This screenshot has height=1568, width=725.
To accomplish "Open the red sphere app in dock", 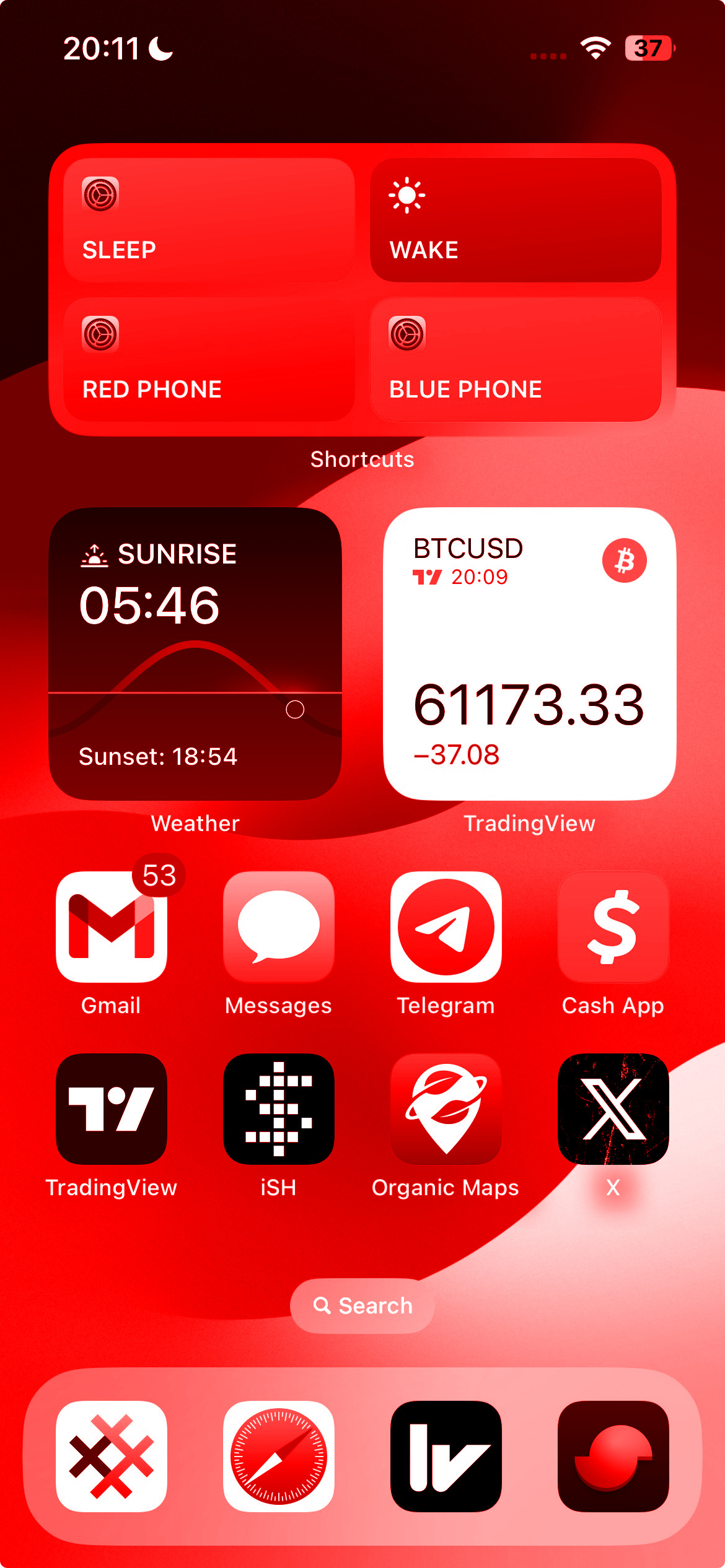I will pos(613,1456).
